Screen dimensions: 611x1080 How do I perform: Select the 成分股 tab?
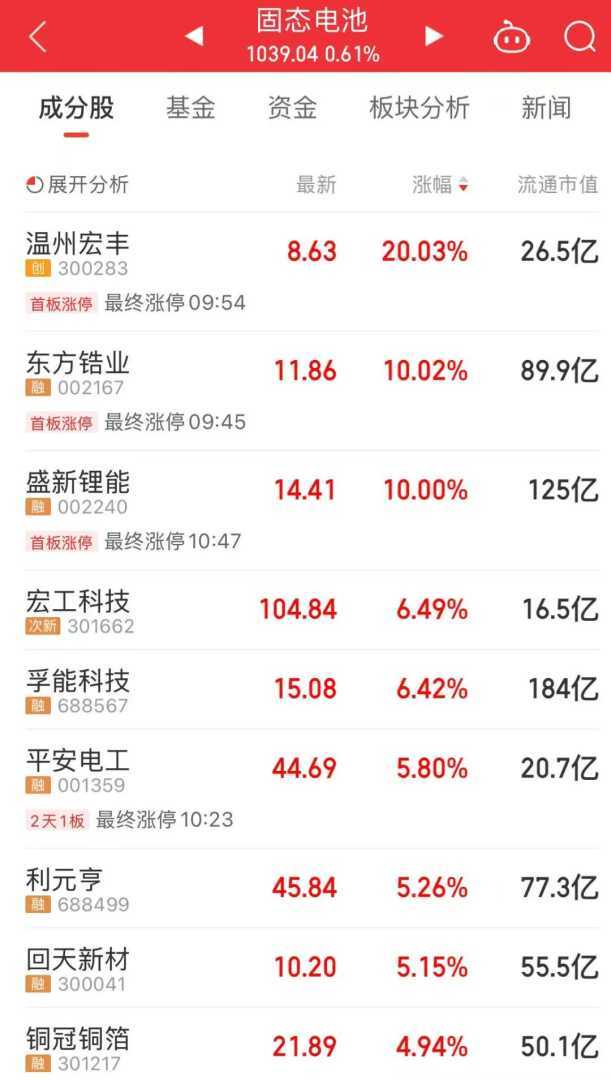click(76, 108)
